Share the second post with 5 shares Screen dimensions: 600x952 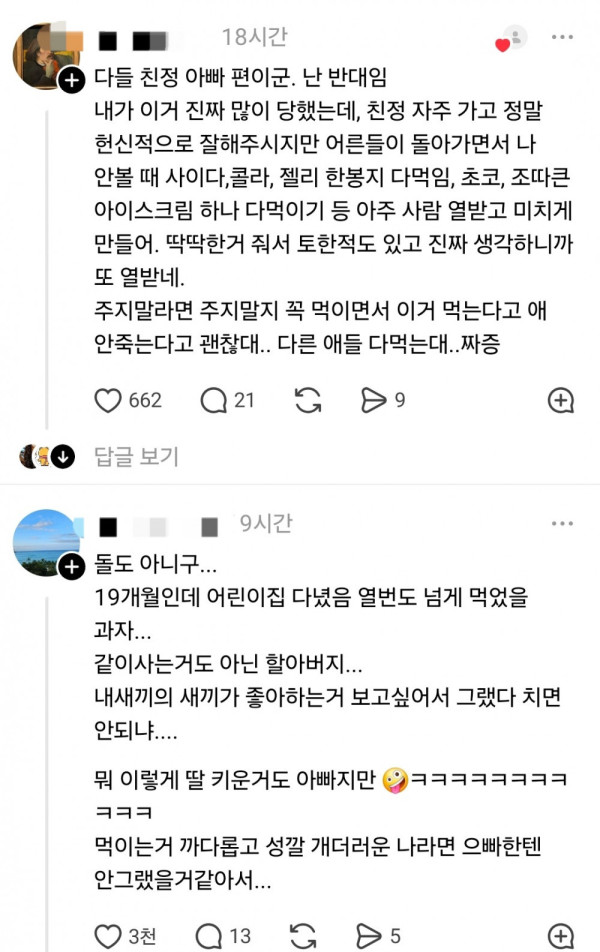click(x=373, y=937)
